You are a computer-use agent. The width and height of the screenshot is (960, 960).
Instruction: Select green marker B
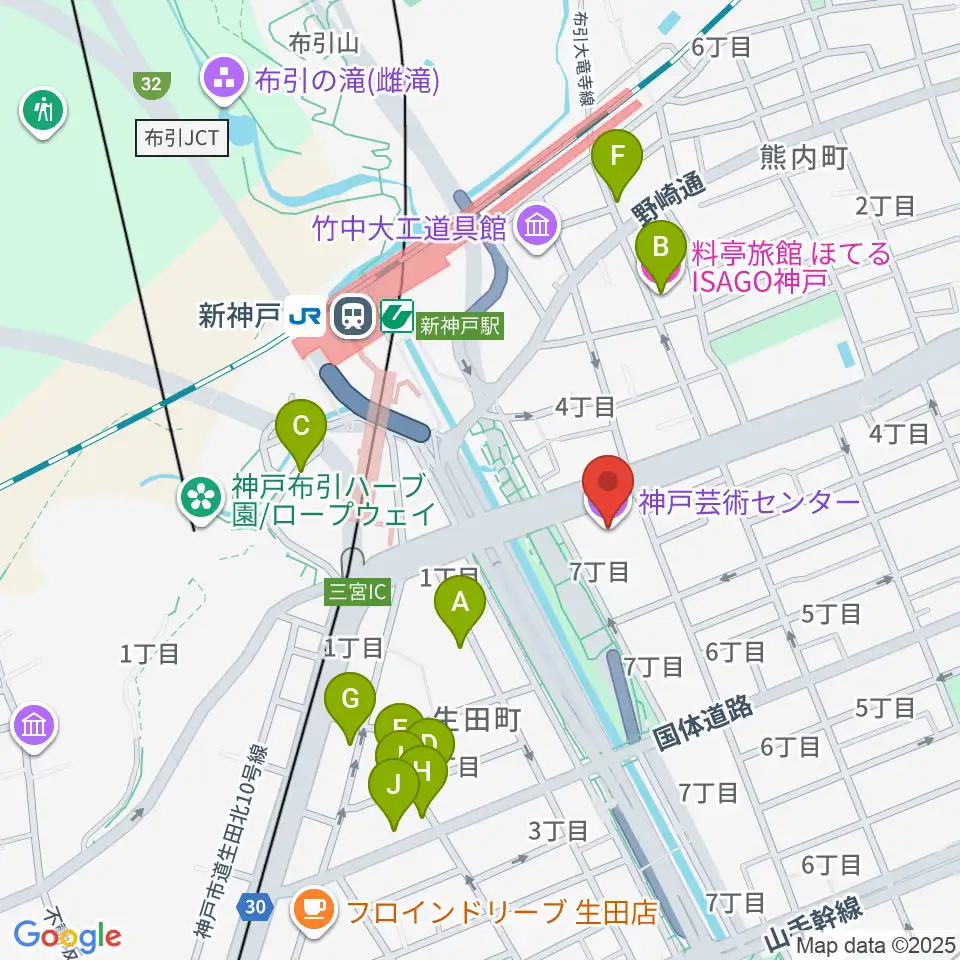tap(661, 255)
